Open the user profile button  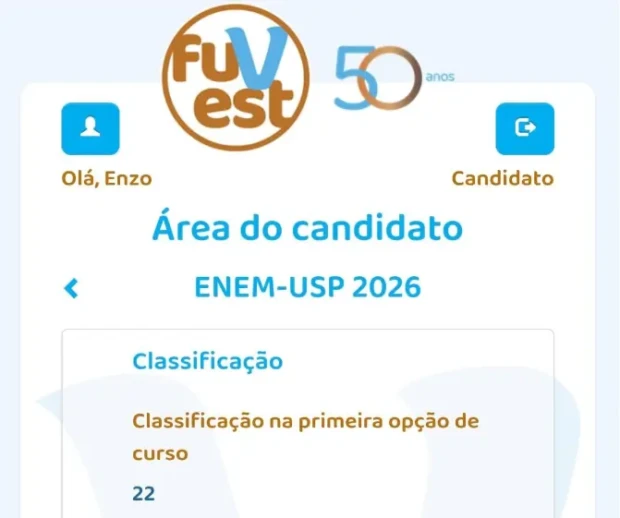[x=90, y=129]
